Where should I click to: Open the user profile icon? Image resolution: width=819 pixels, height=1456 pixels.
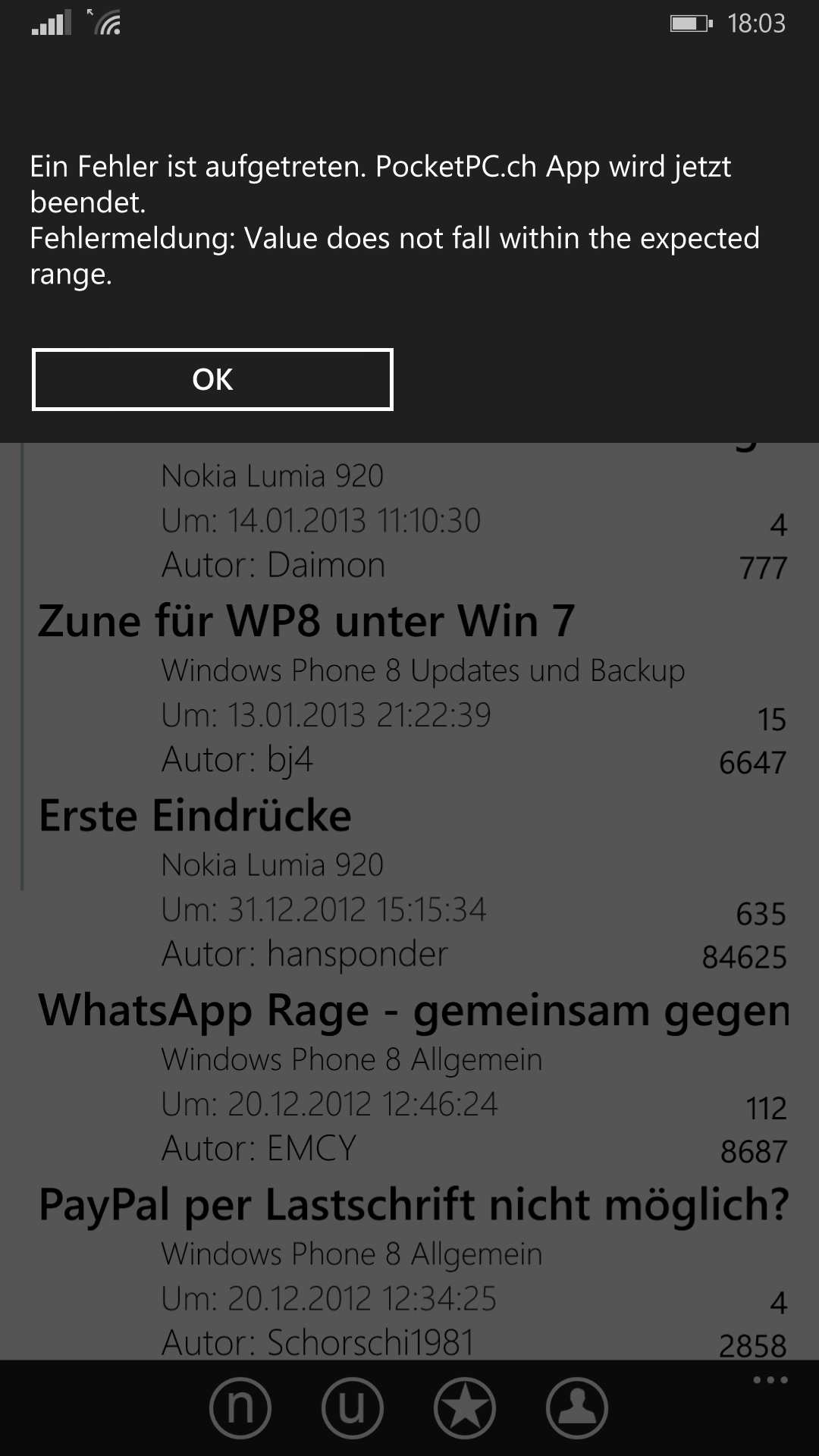coord(577,1407)
